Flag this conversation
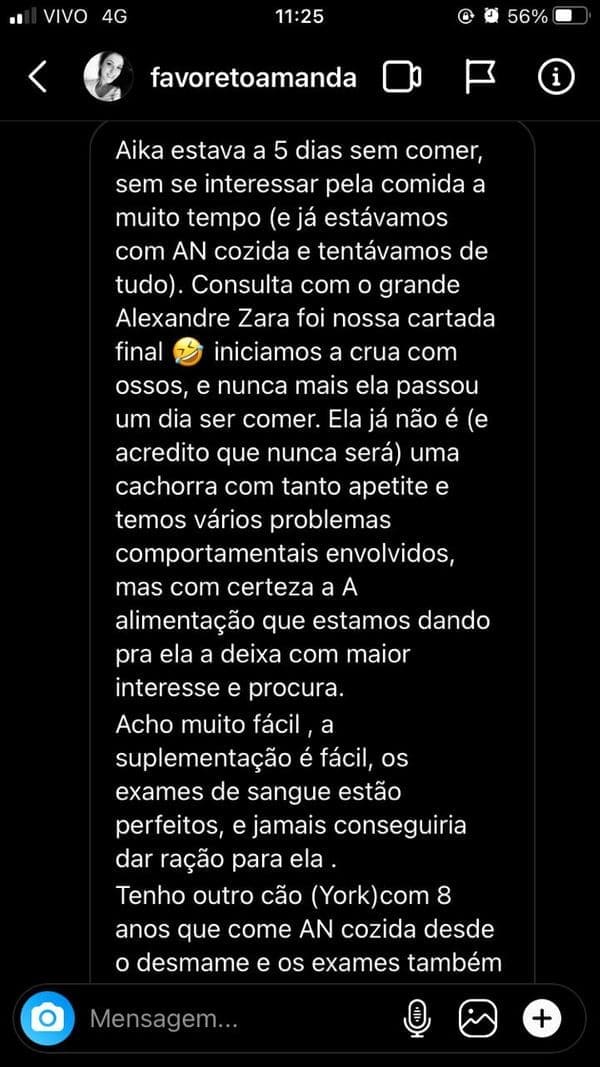This screenshot has height=1067, width=600. [x=481, y=77]
